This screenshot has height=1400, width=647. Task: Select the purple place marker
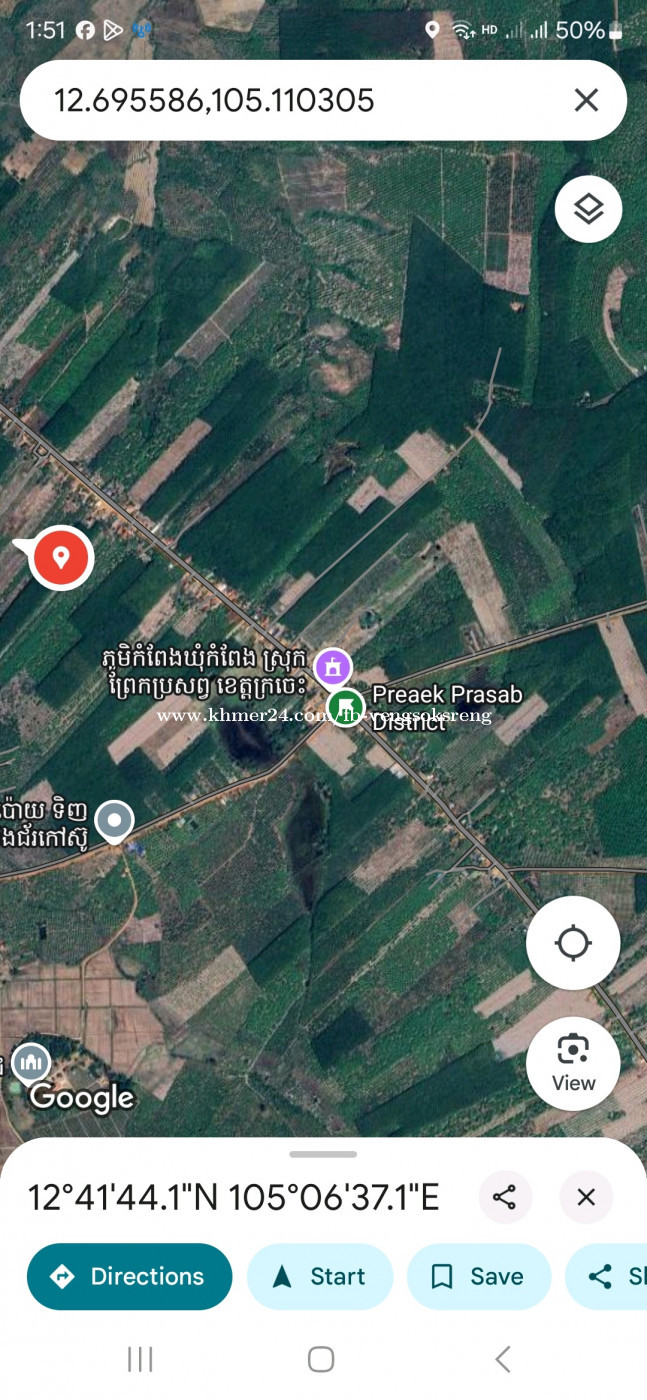(x=332, y=666)
